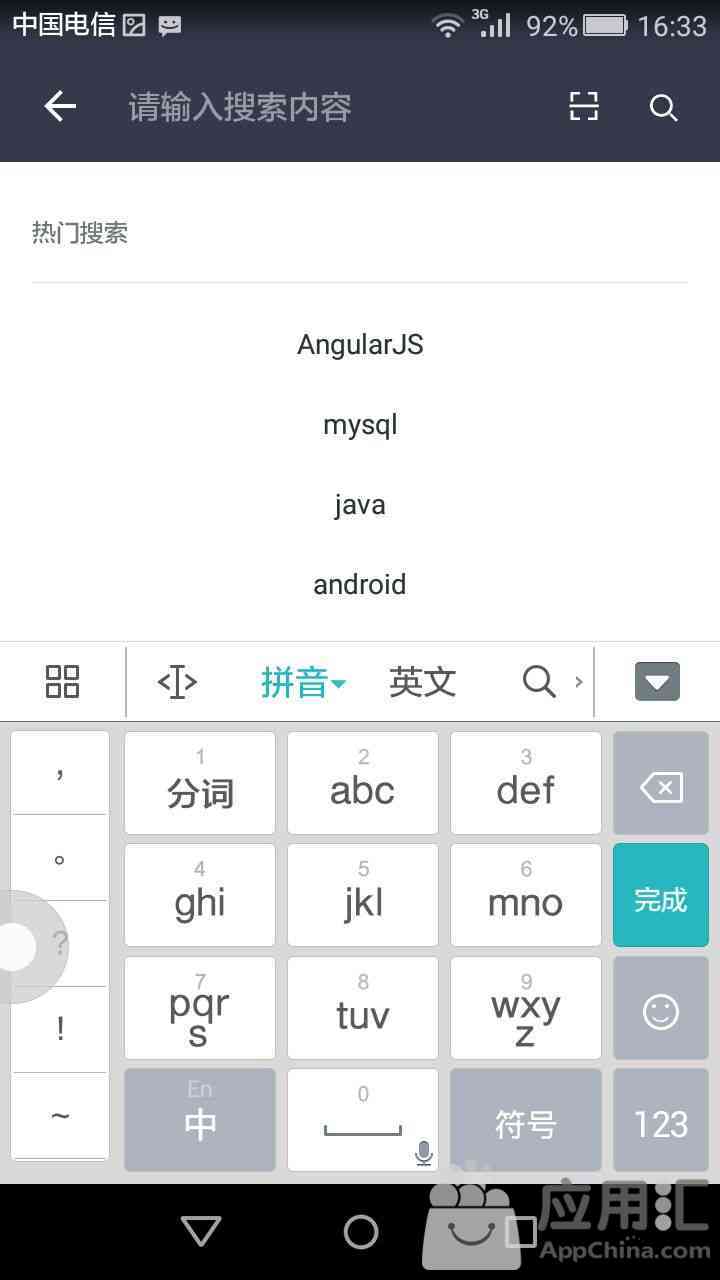
Task: Toggle the 中/En language key
Action: [x=200, y=1120]
